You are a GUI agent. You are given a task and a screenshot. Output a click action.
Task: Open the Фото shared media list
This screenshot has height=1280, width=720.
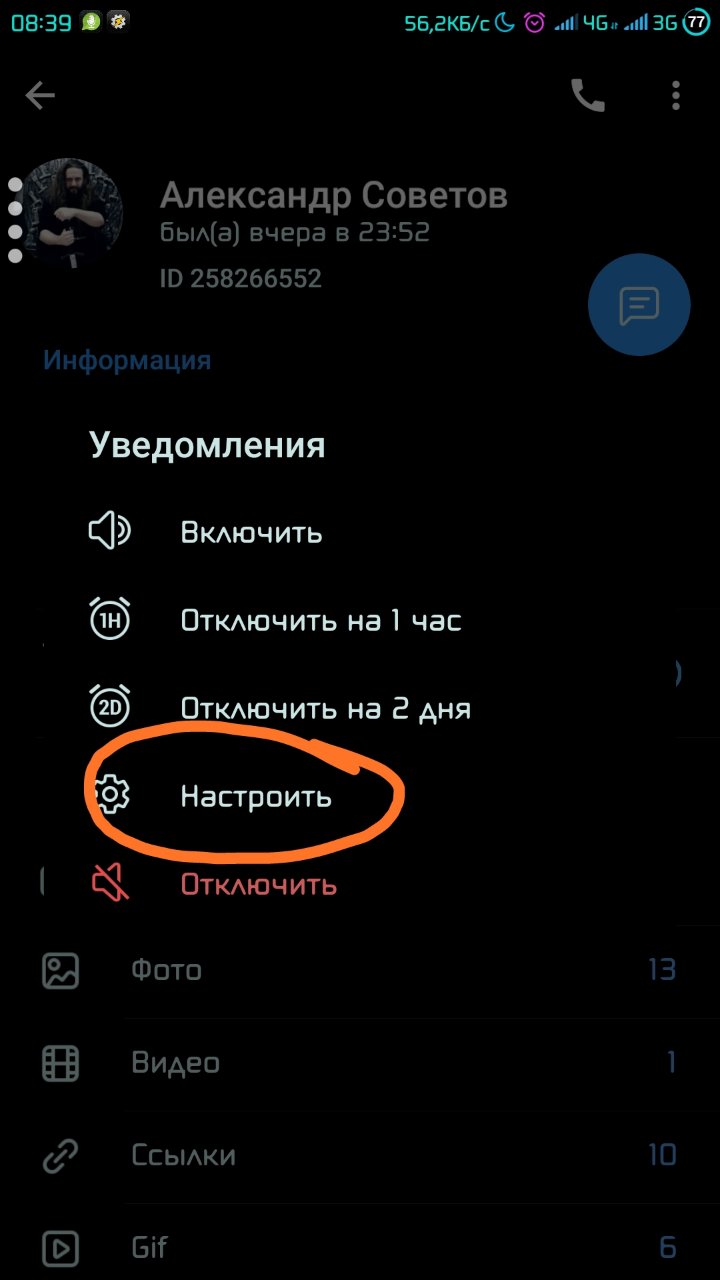360,970
